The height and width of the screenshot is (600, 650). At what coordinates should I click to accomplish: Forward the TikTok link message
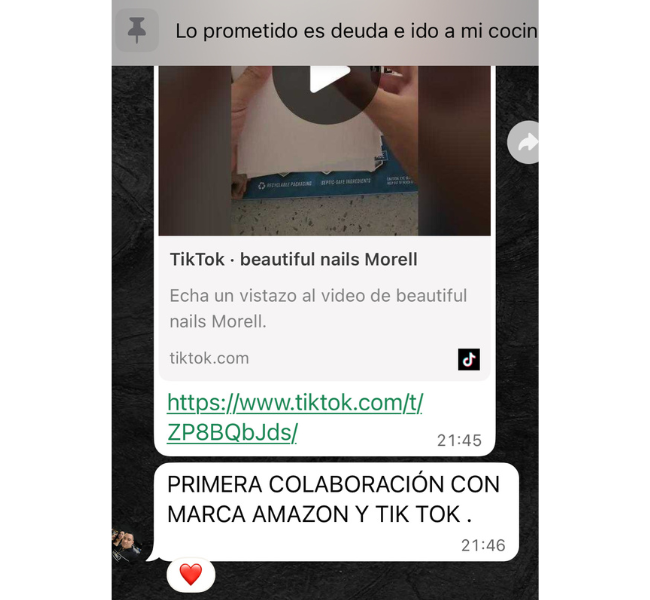point(525,142)
